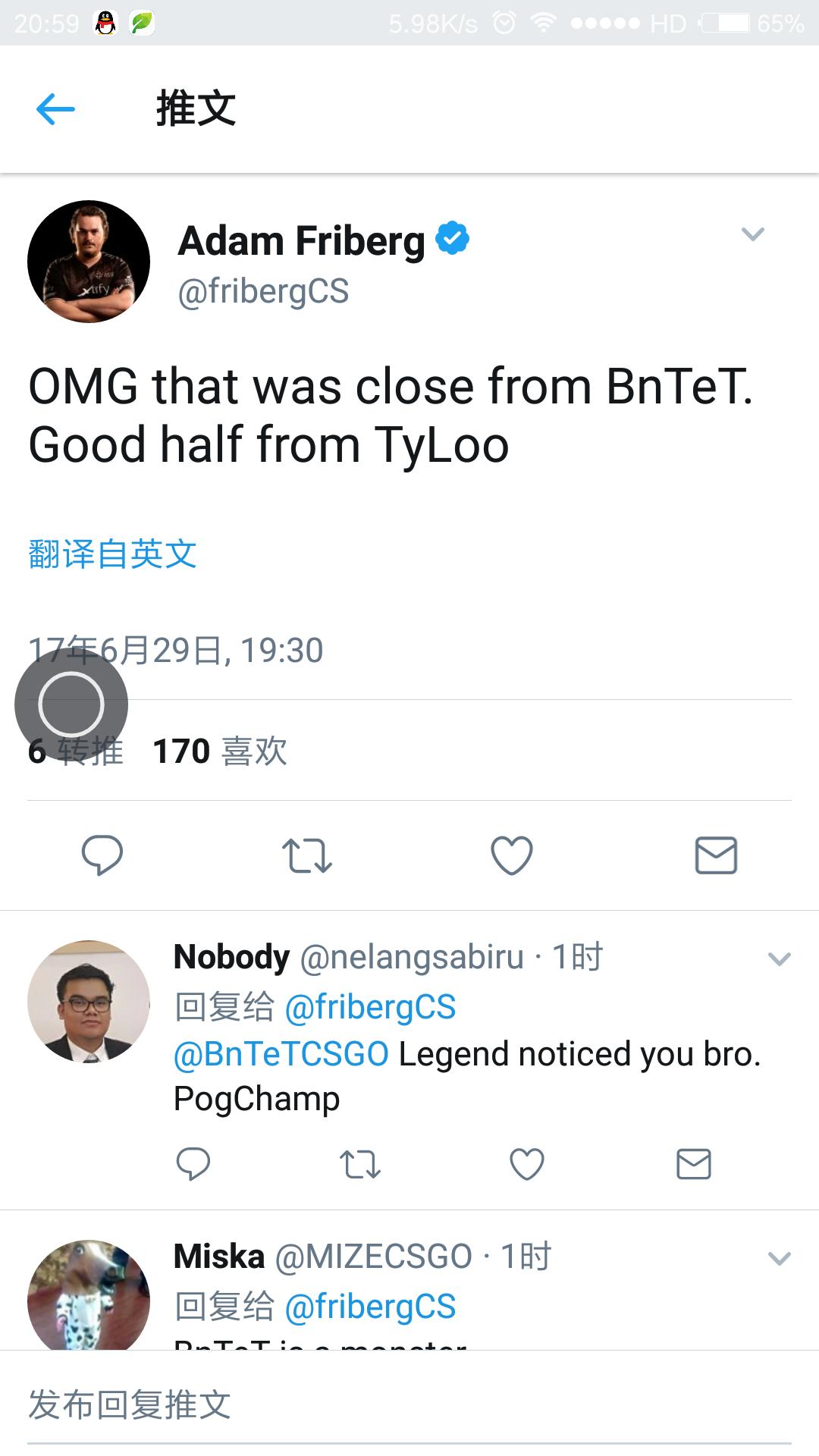This screenshot has height=1456, width=819.
Task: Open the @BnTeTCSGO mention link
Action: pyautogui.click(x=281, y=1054)
